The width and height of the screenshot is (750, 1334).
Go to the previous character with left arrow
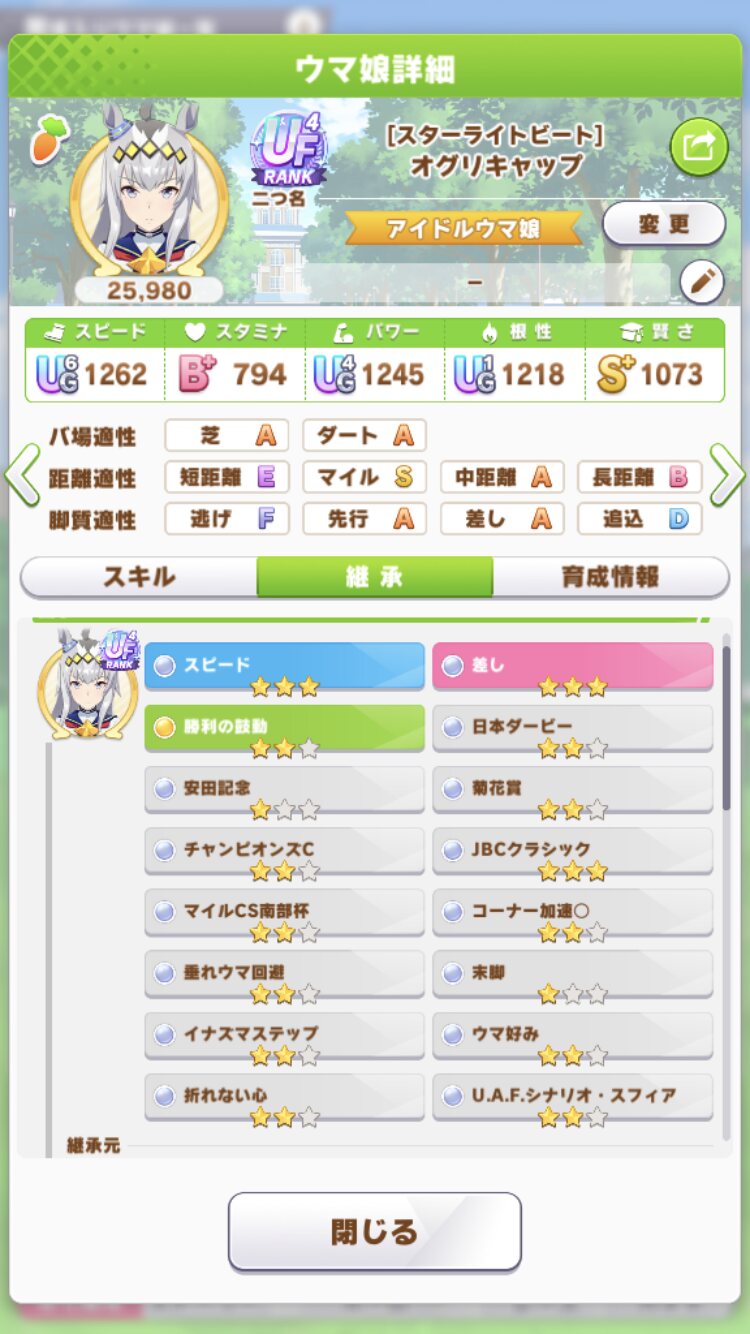point(22,477)
